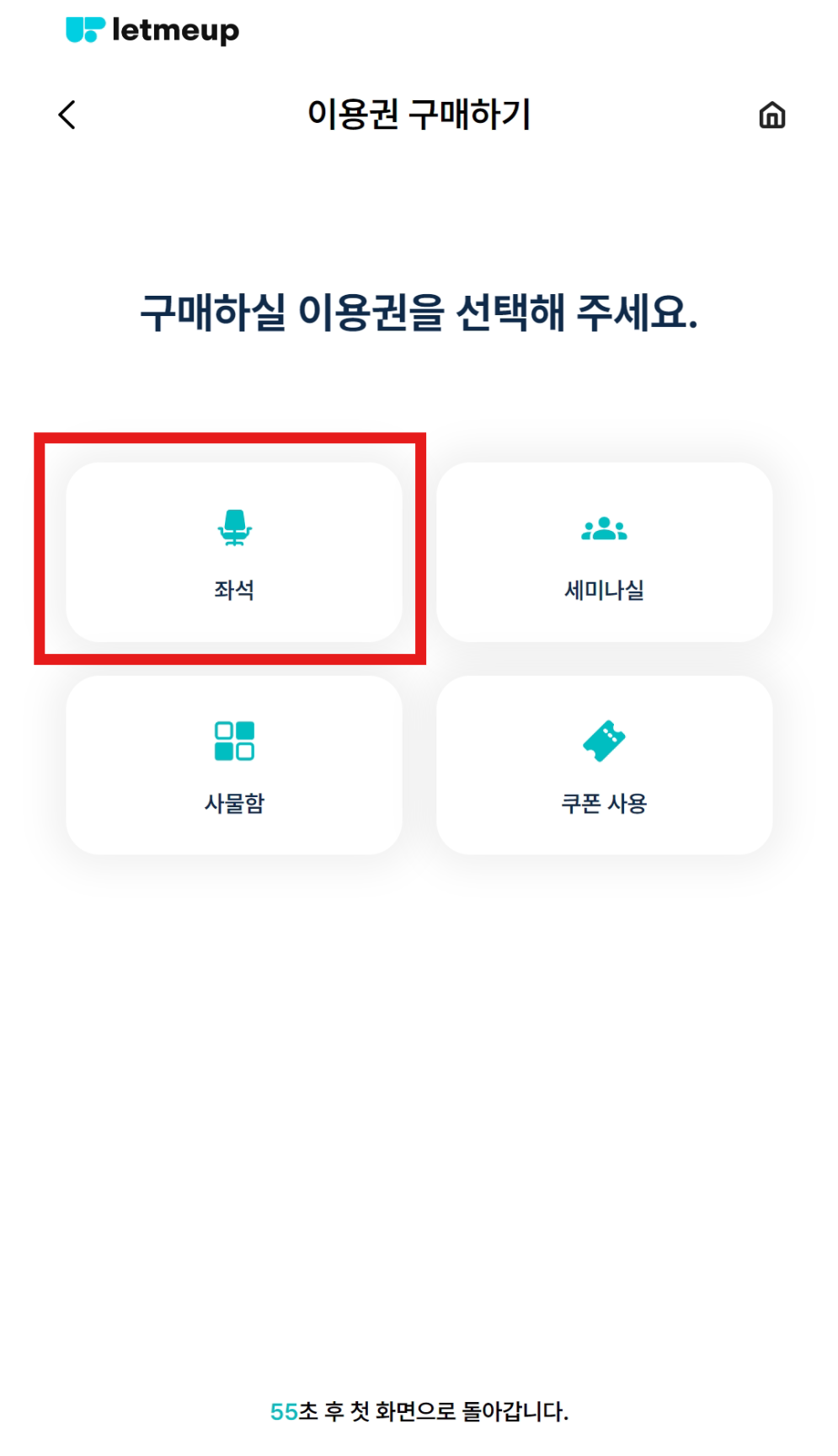Choose the 세미나실 pass
838x1456 pixels.
tap(604, 552)
